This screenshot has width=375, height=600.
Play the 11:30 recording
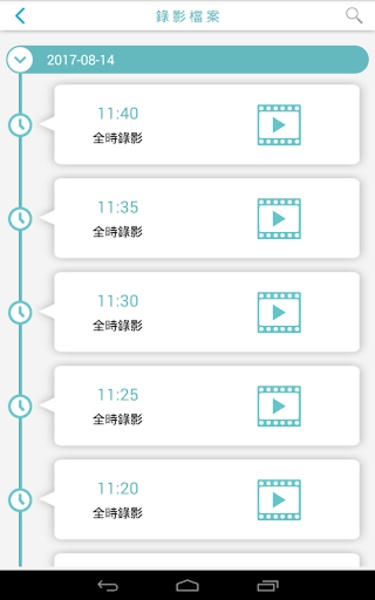(279, 312)
